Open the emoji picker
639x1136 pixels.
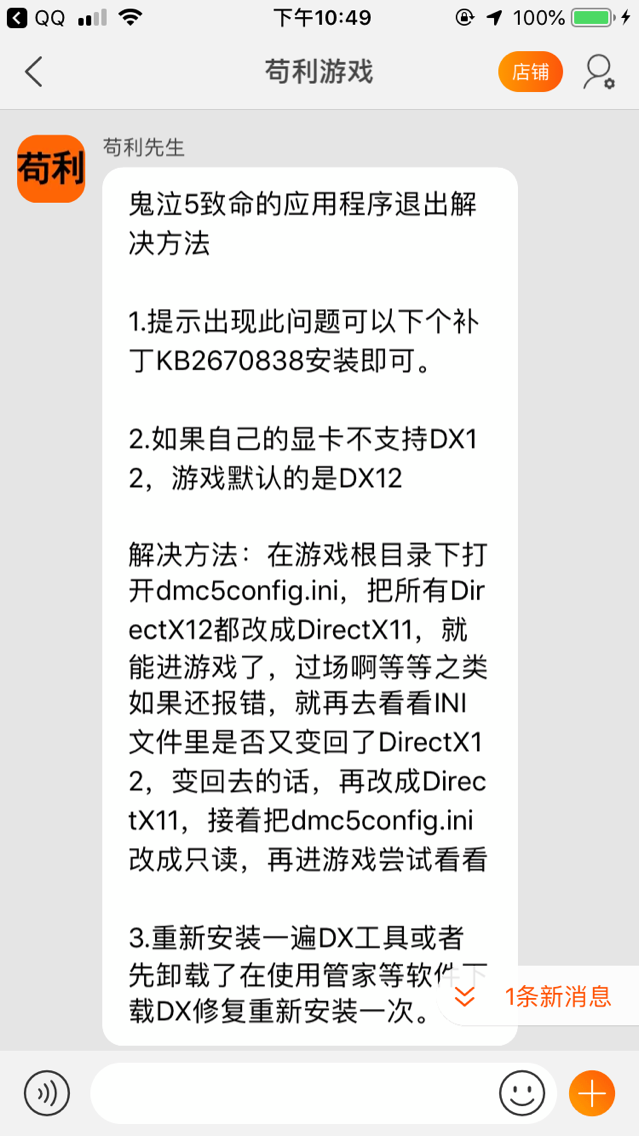pos(522,1093)
